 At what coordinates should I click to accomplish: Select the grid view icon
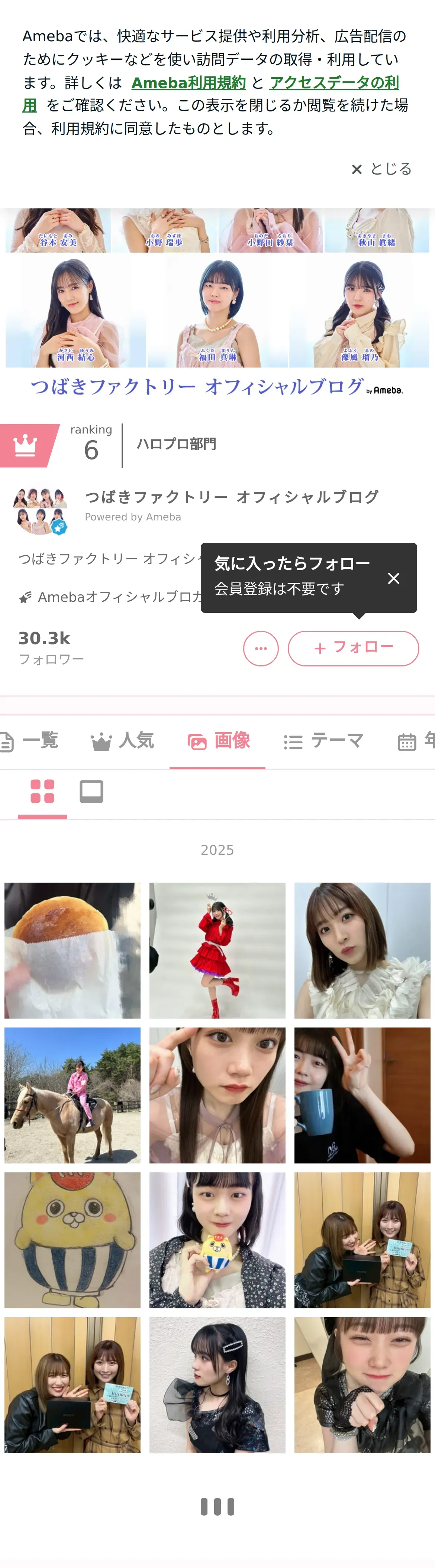pos(42,791)
